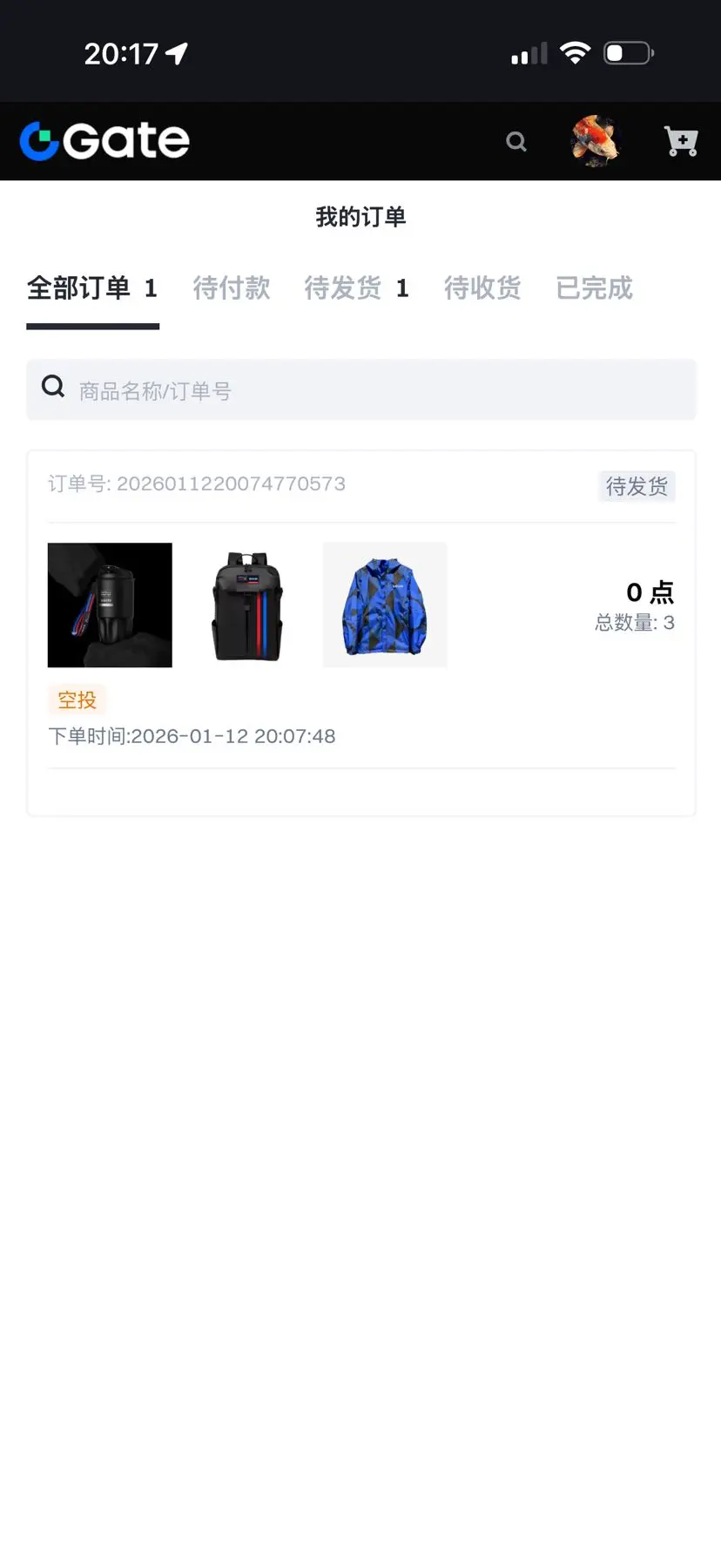Switch to the 待发货 tab
Viewport: 721px width, 1568px height.
pos(355,288)
